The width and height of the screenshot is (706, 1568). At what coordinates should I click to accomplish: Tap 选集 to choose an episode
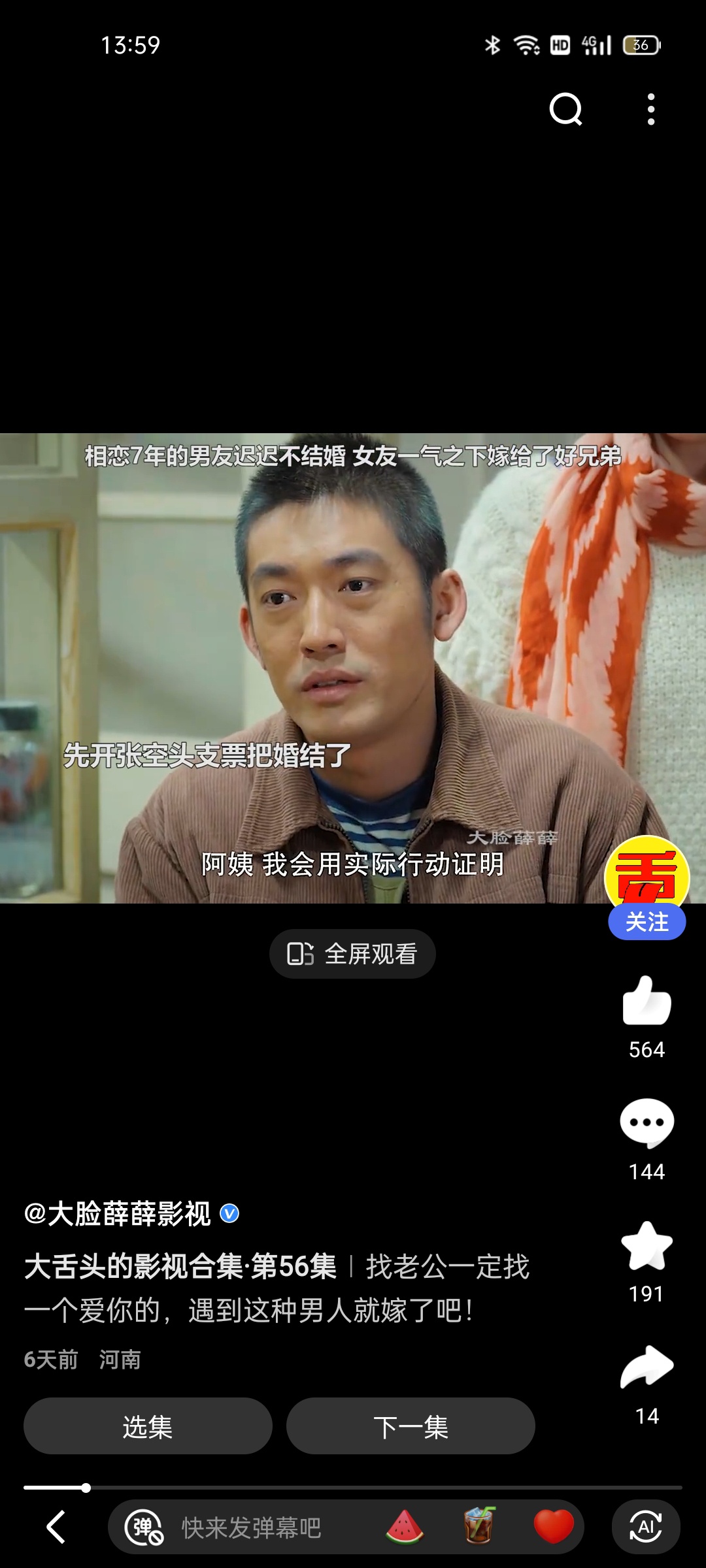point(148,1426)
